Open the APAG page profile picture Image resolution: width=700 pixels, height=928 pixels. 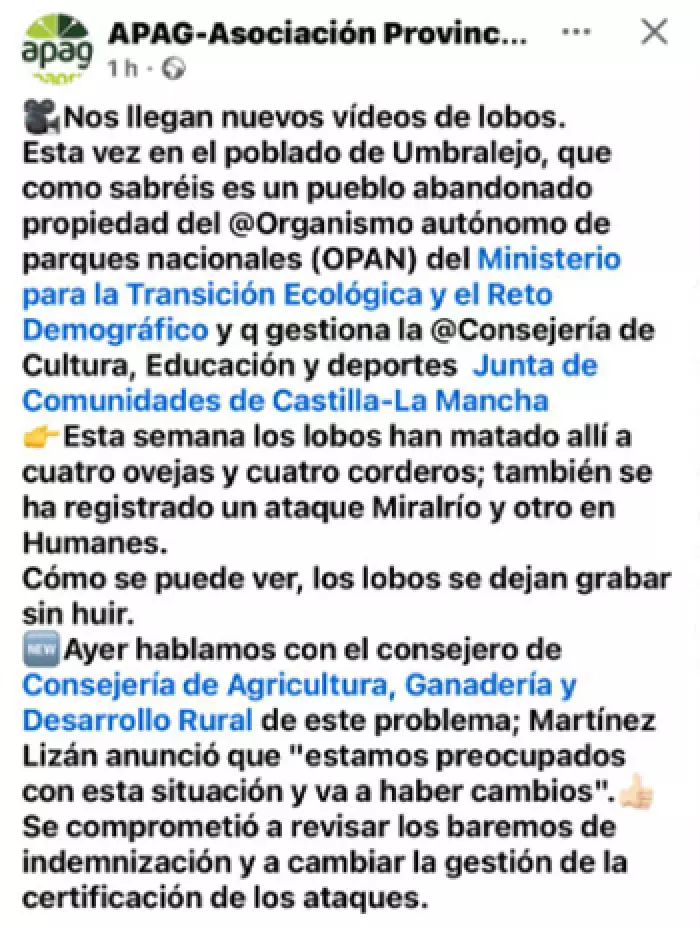pyautogui.click(x=55, y=47)
